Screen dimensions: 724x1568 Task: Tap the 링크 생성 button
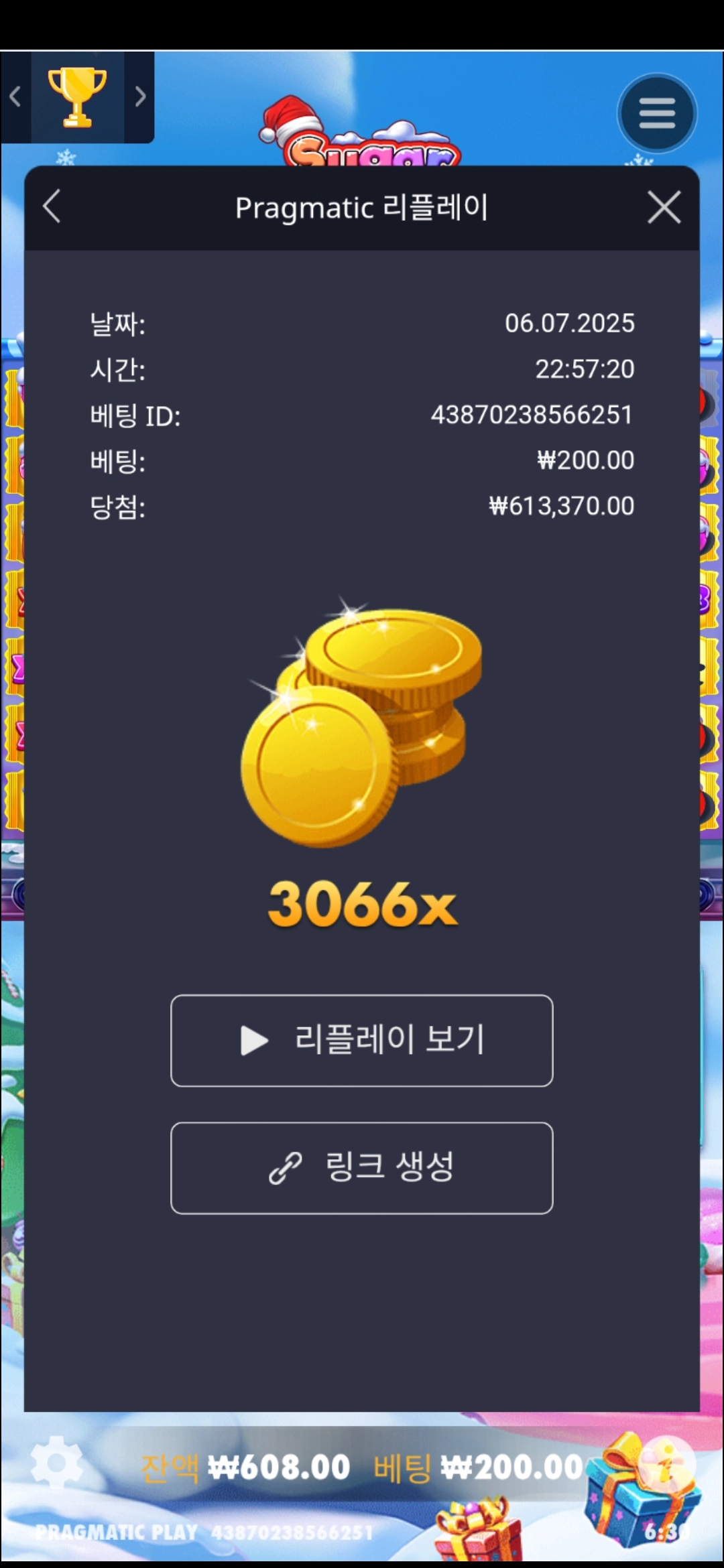click(x=361, y=1169)
